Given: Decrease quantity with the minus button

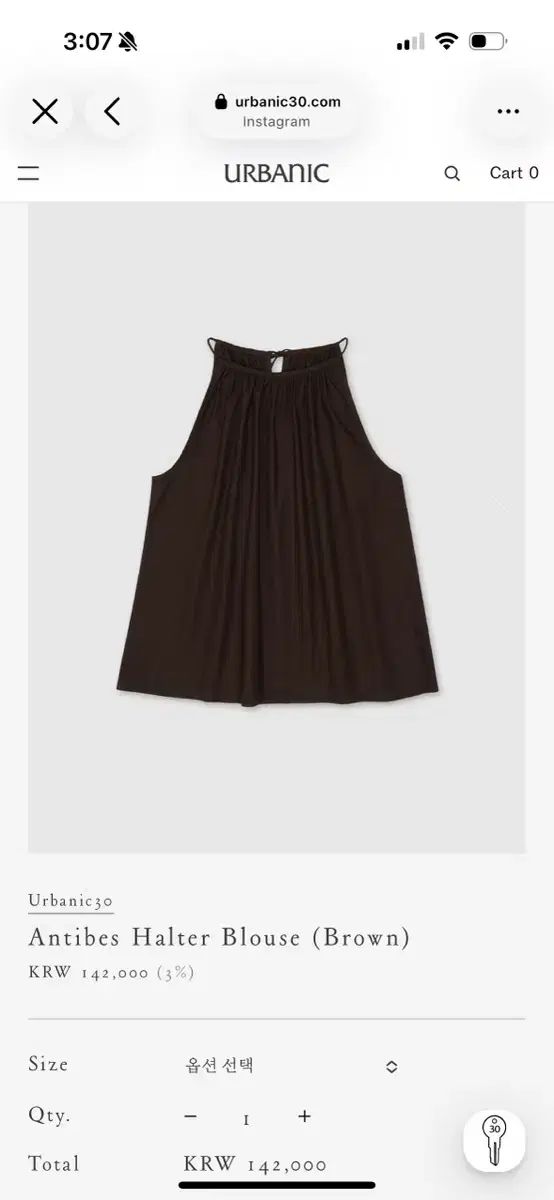Looking at the screenshot, I should click(x=190, y=1116).
